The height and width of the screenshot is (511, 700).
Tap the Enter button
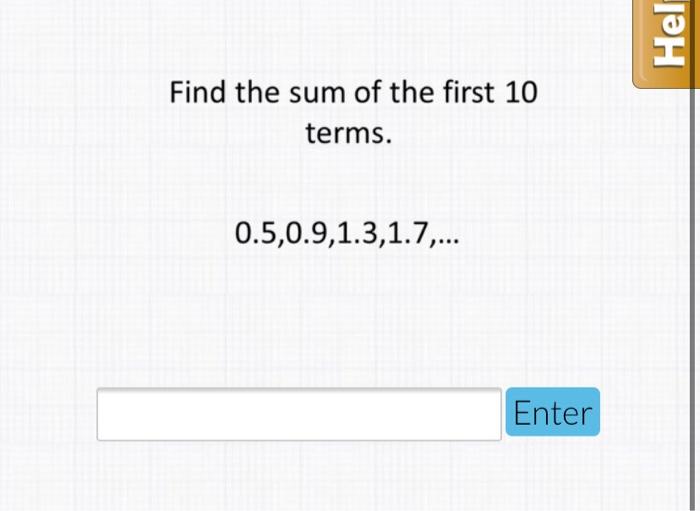(553, 412)
